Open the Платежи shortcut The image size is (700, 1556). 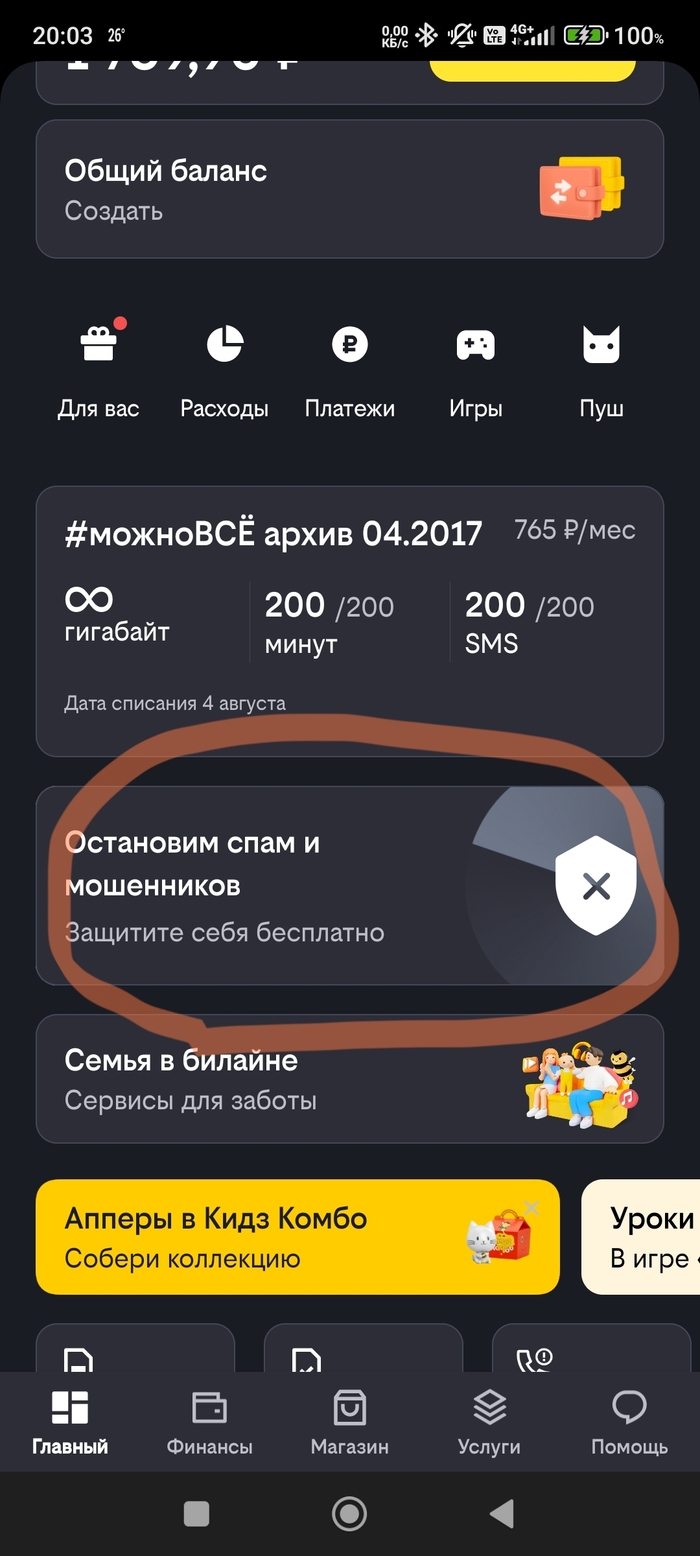(349, 368)
